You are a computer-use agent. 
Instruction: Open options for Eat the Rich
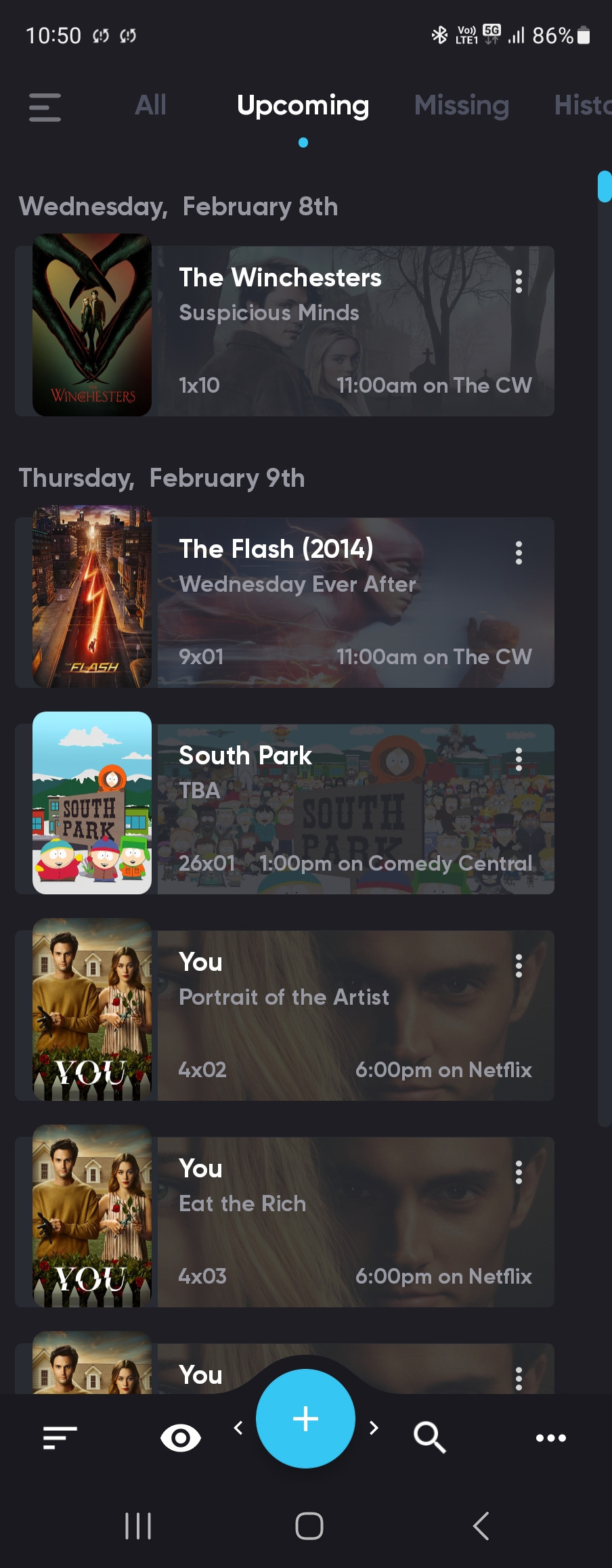pyautogui.click(x=519, y=1172)
